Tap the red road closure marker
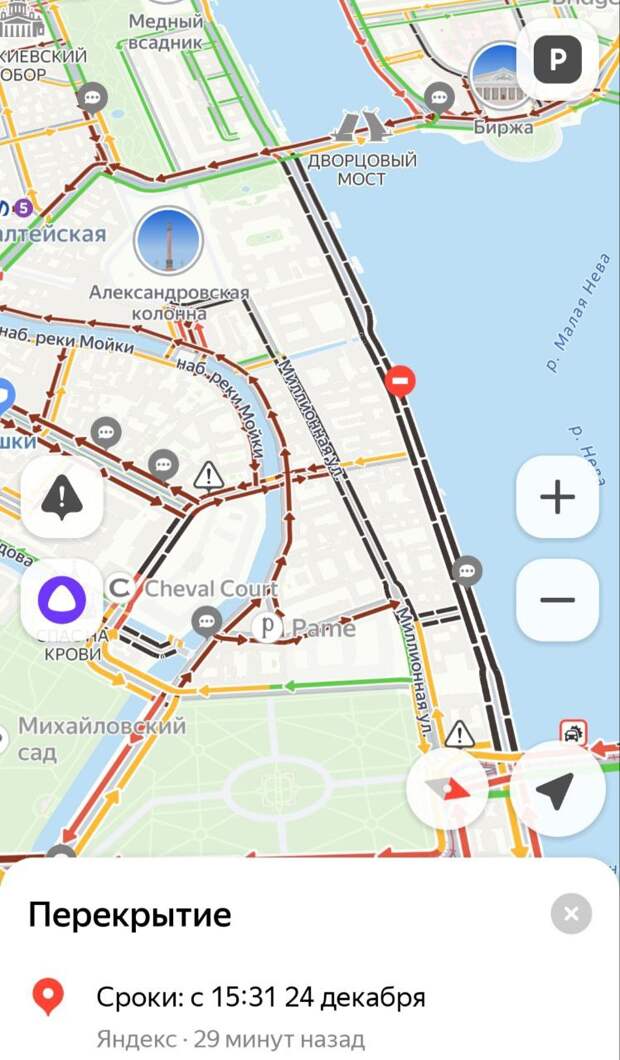 point(400,382)
